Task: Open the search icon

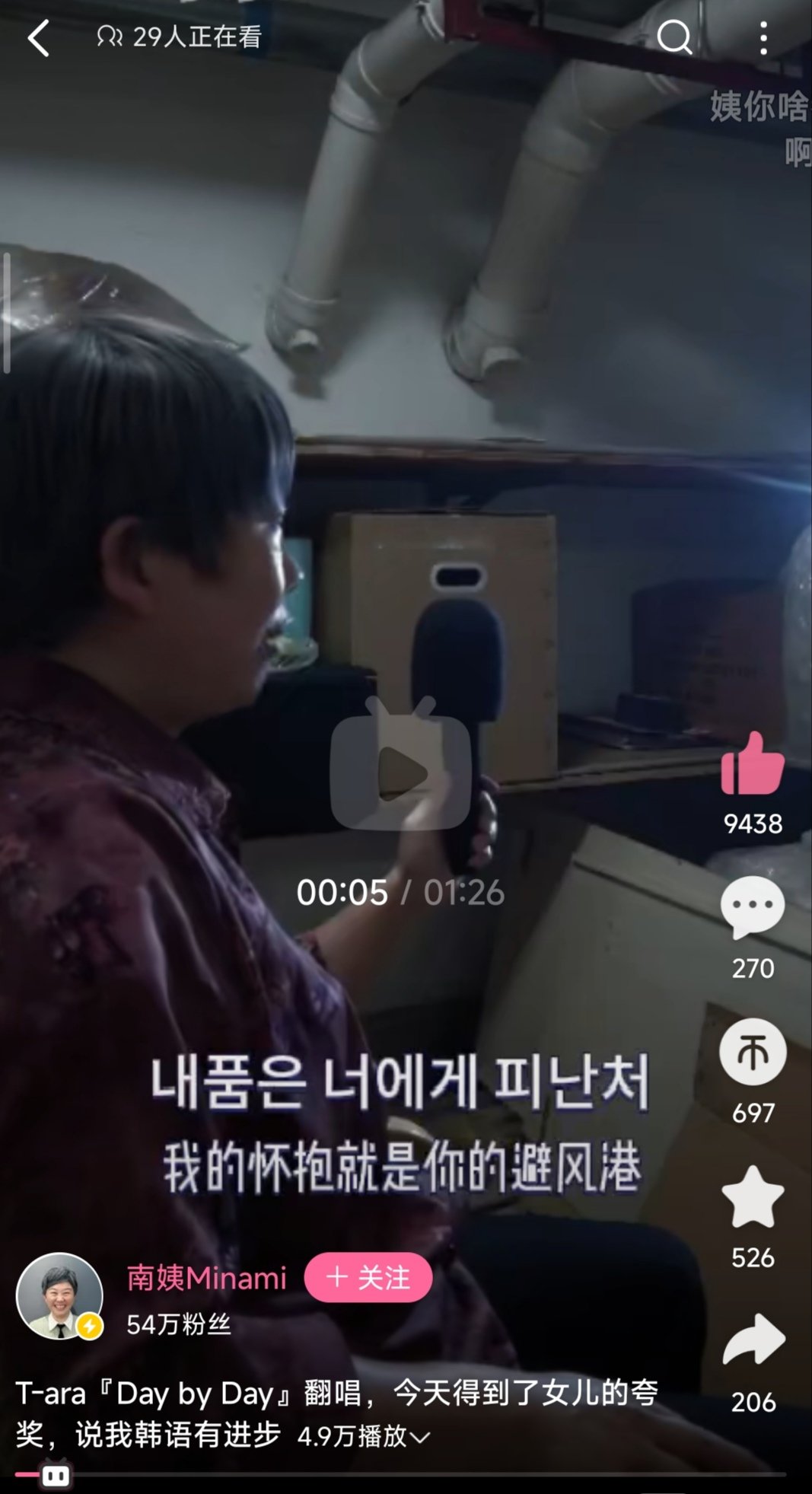Action: (674, 37)
